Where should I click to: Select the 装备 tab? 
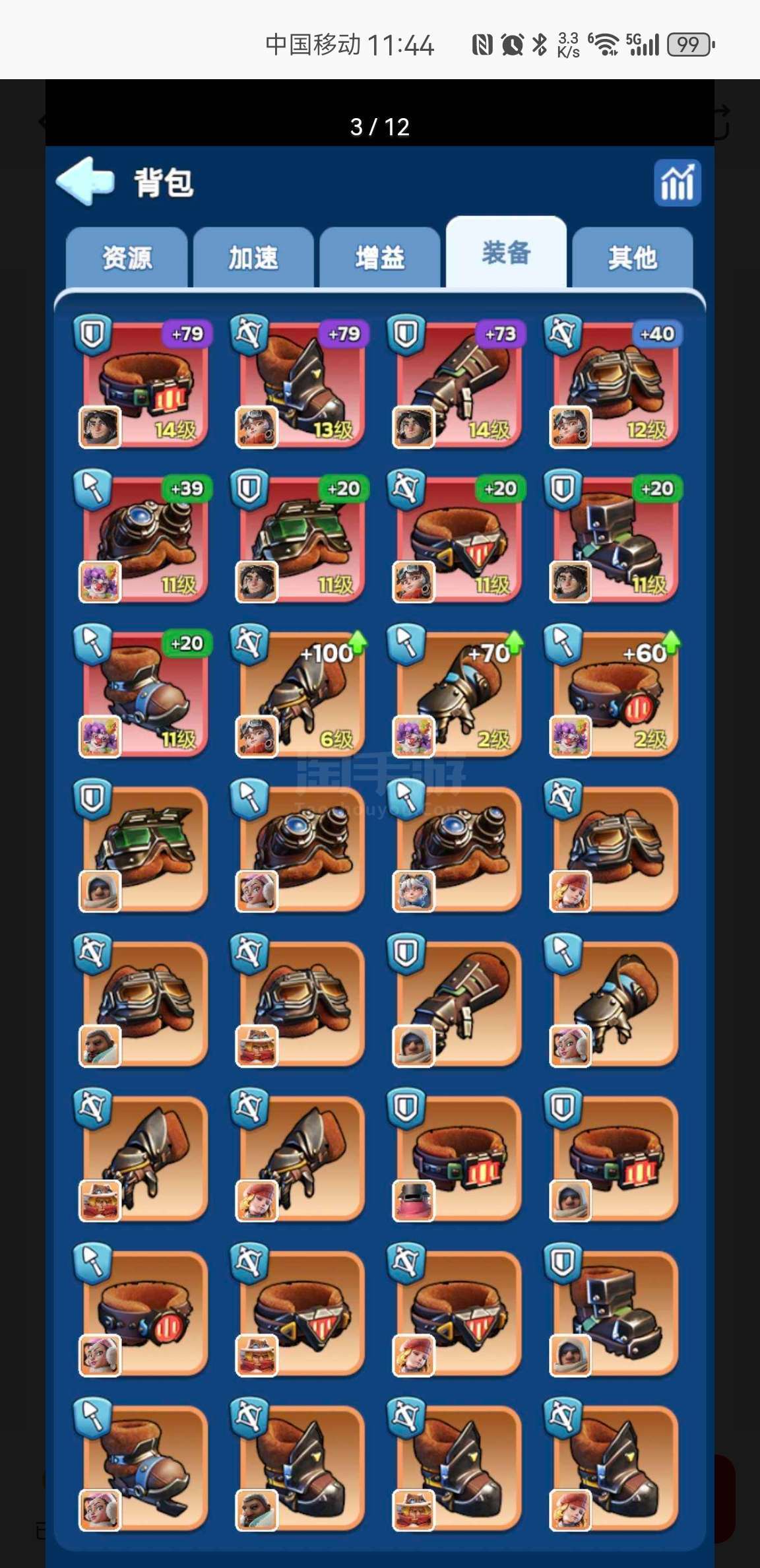click(506, 253)
